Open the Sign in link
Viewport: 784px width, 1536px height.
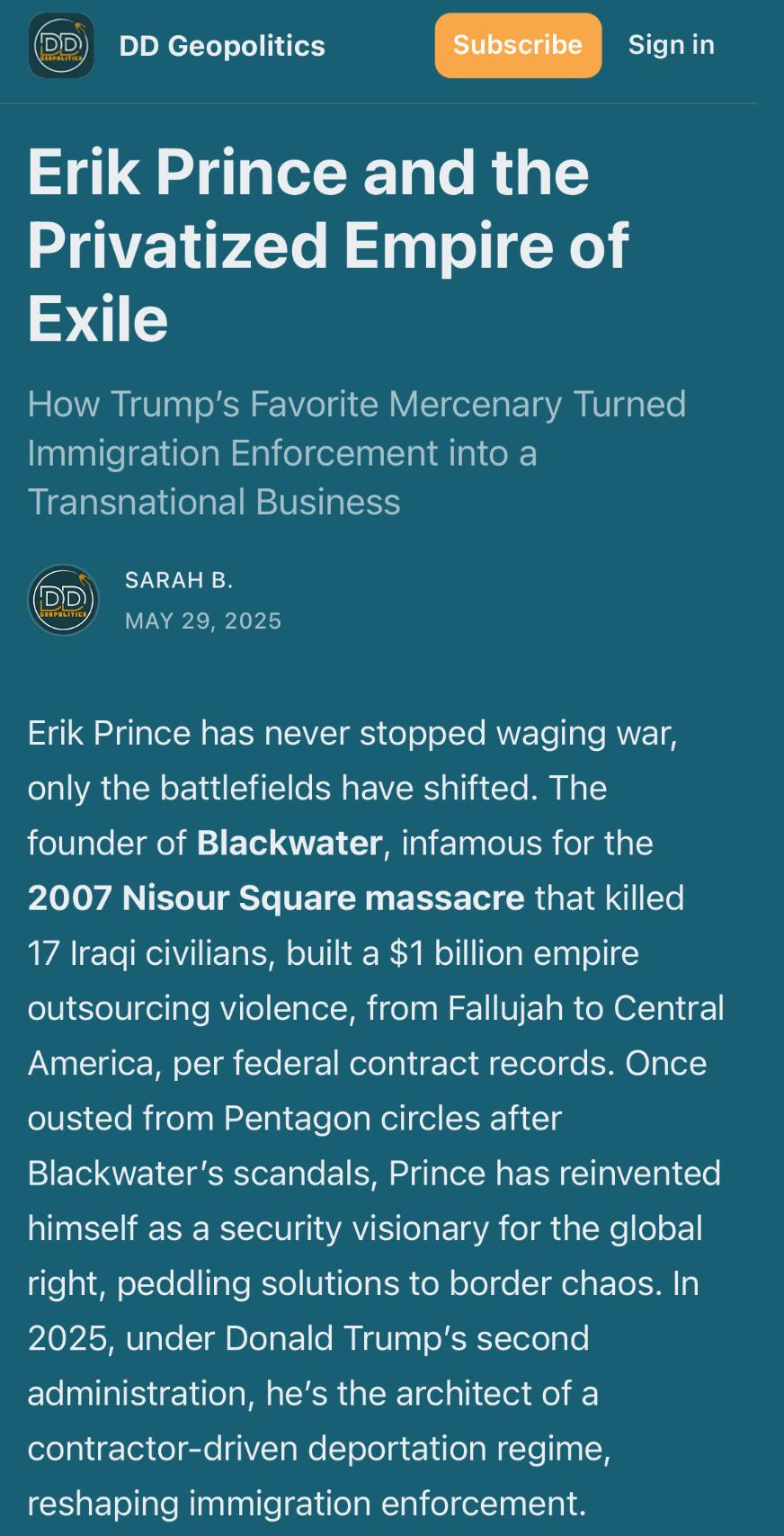[x=671, y=45]
